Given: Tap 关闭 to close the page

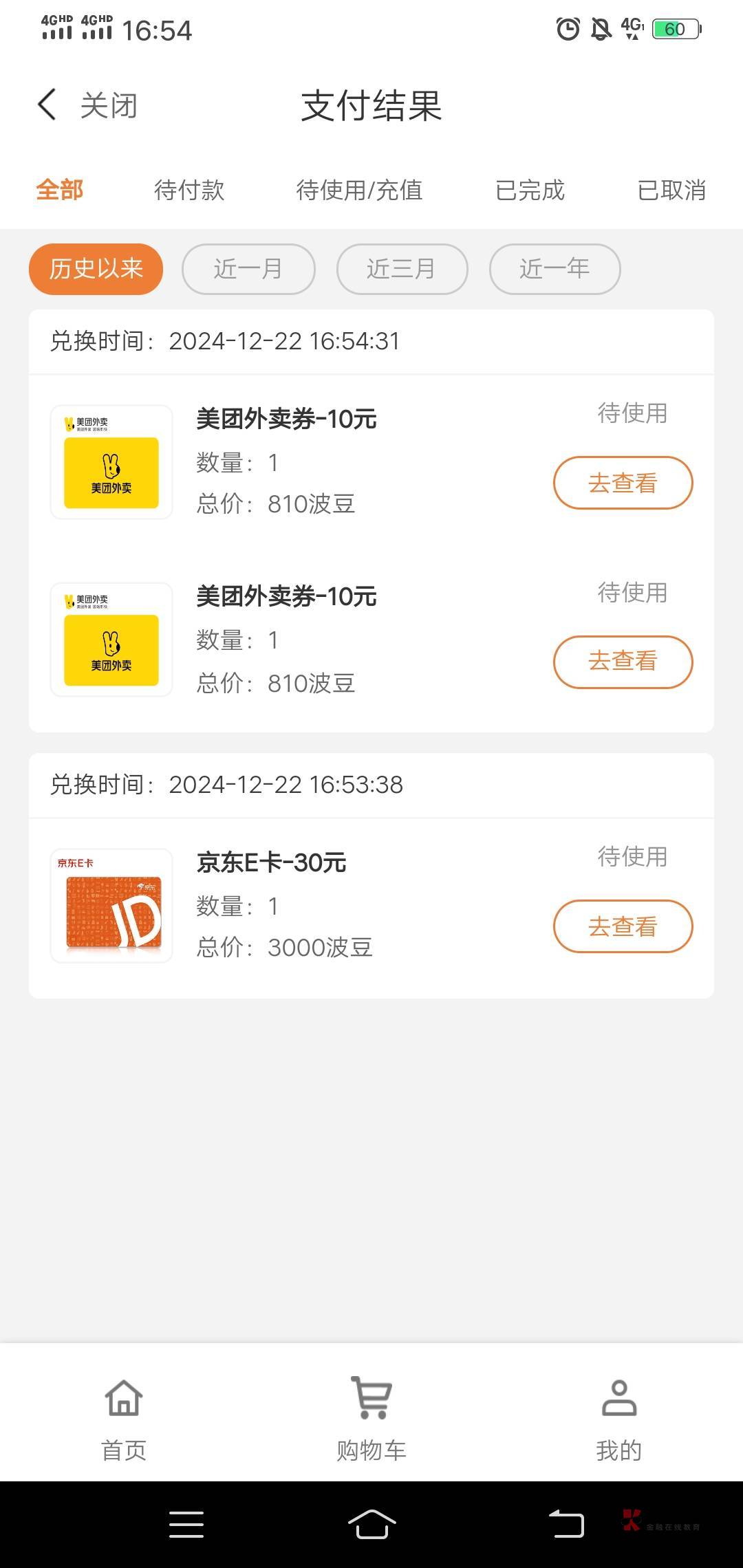Looking at the screenshot, I should coord(109,106).
